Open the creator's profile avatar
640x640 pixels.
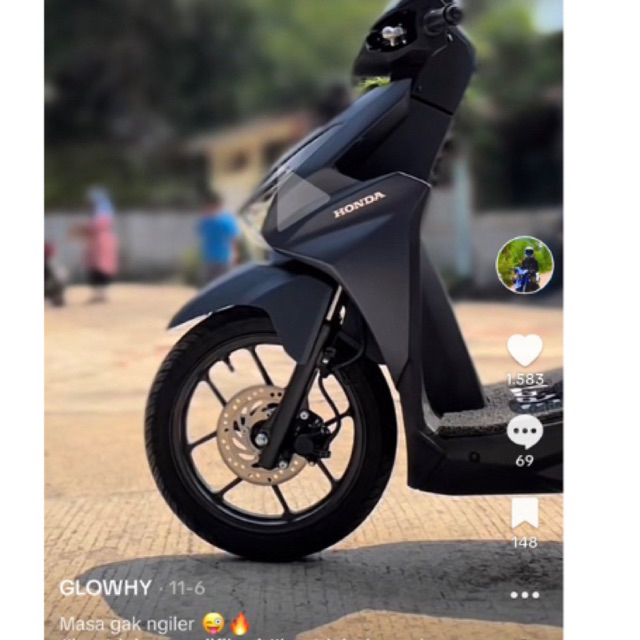525,265
